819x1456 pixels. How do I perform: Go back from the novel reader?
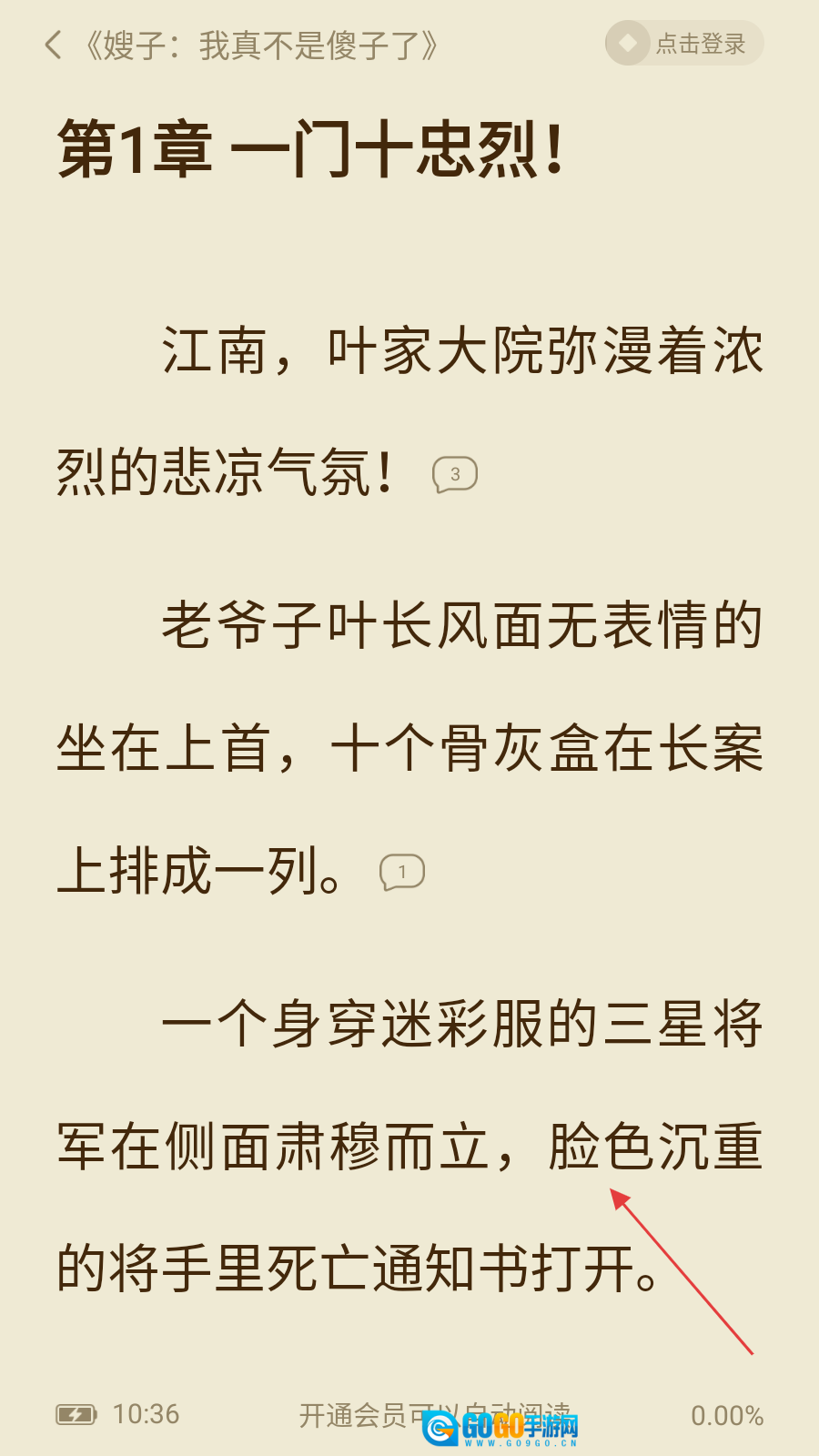pos(54,45)
